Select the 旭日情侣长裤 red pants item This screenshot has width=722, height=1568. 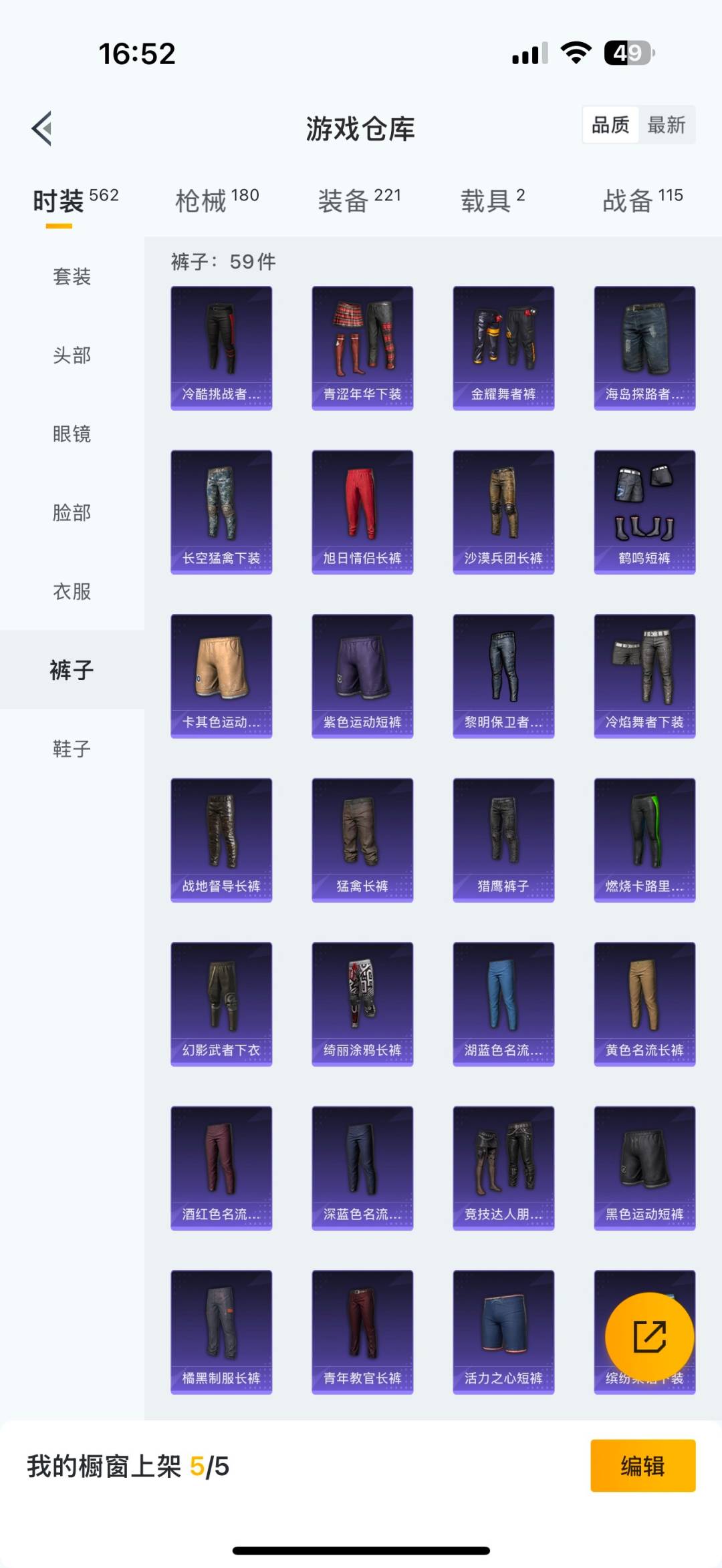[x=362, y=510]
